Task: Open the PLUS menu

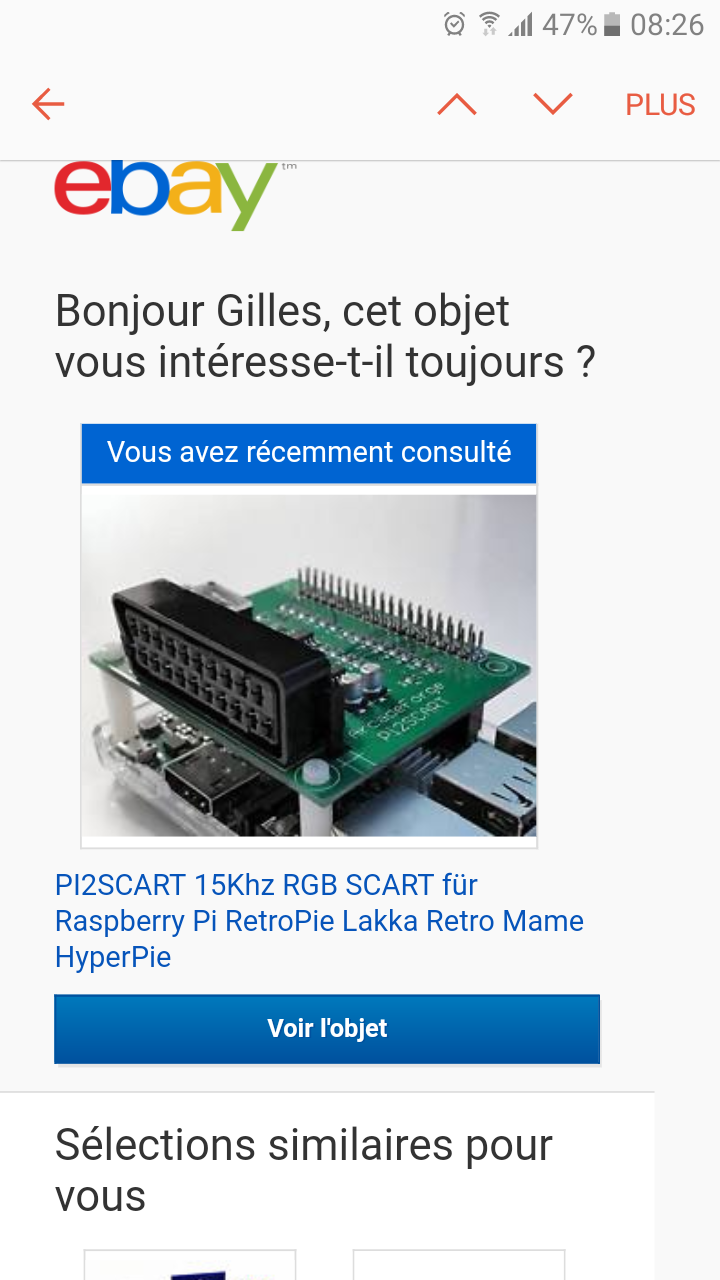Action: (x=660, y=104)
